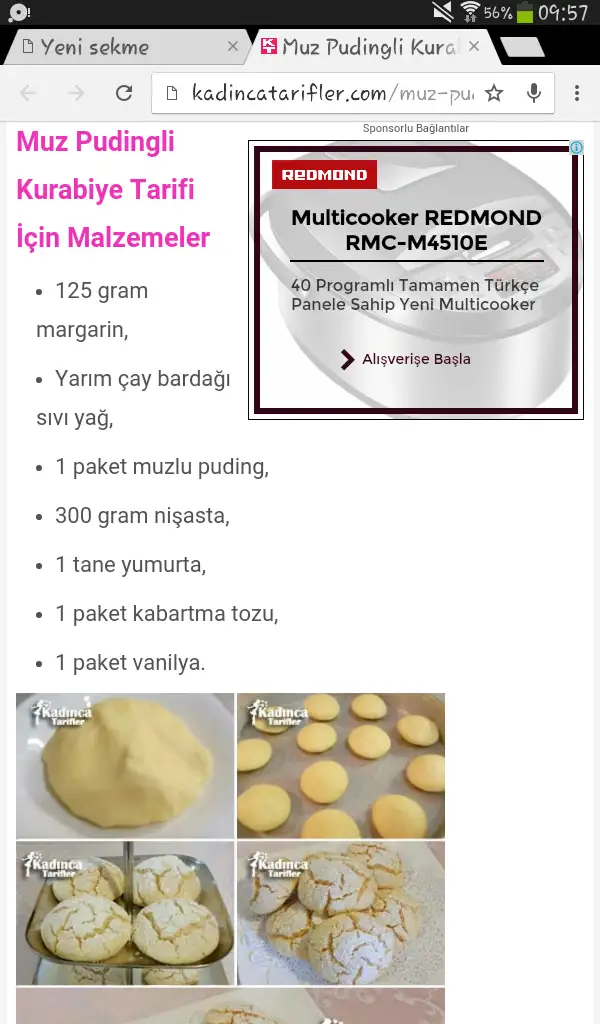Close the Muz Pudingli Kurabiye tab
The width and height of the screenshot is (600, 1024).
click(x=474, y=47)
